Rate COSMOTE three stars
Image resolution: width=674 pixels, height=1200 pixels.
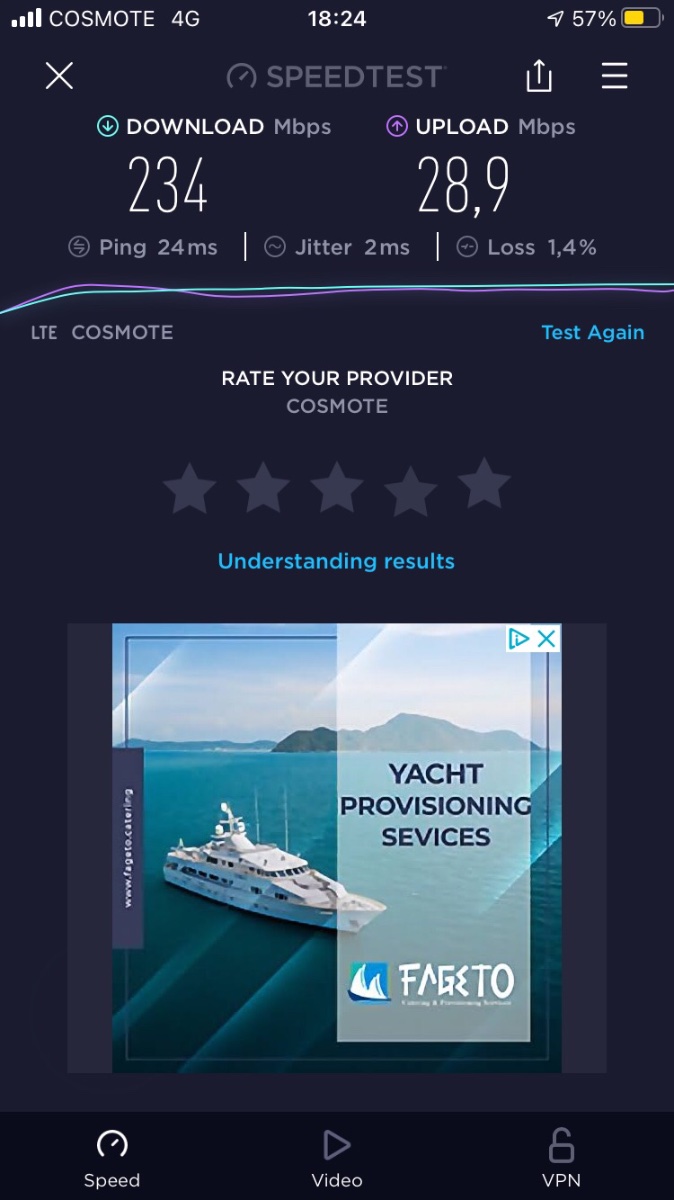tap(337, 487)
